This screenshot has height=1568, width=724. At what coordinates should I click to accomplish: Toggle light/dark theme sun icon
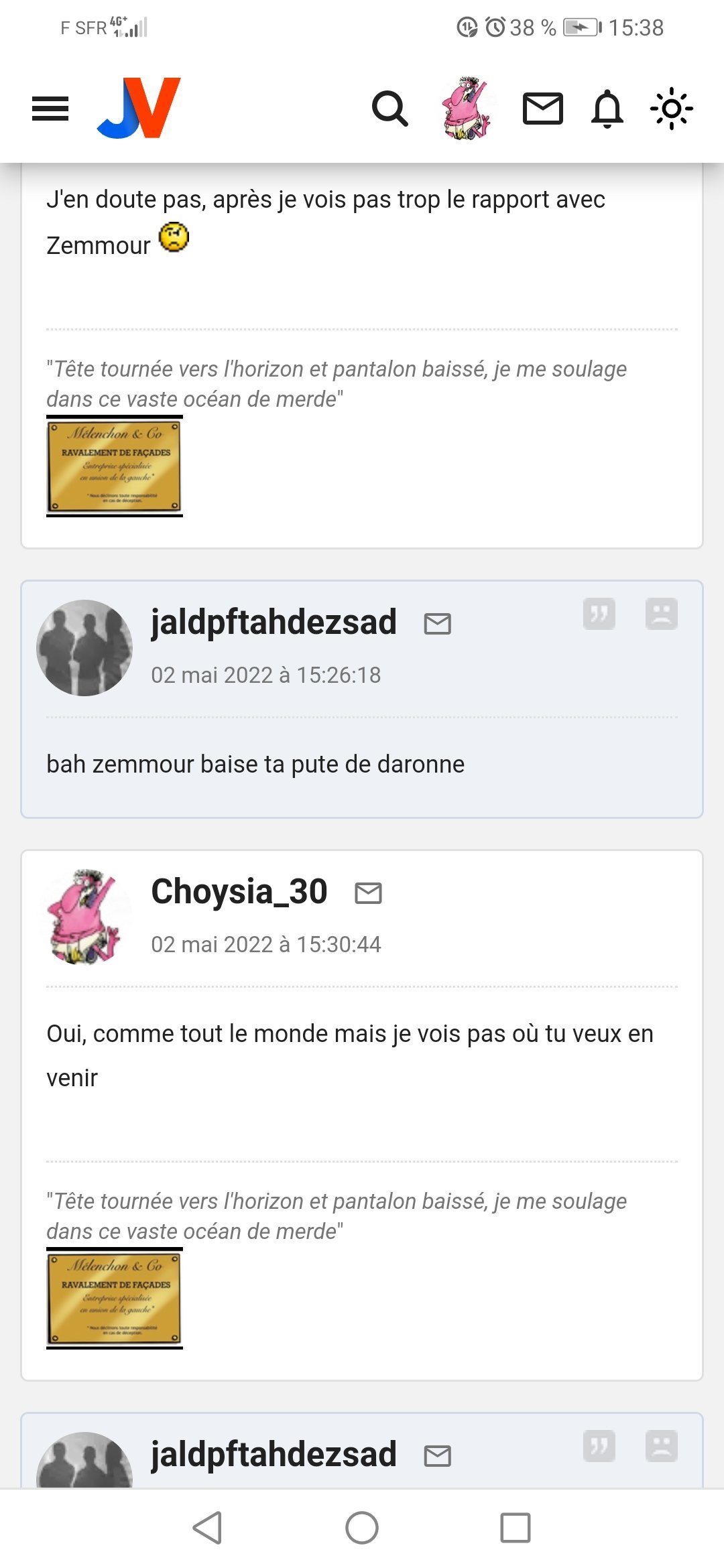671,109
